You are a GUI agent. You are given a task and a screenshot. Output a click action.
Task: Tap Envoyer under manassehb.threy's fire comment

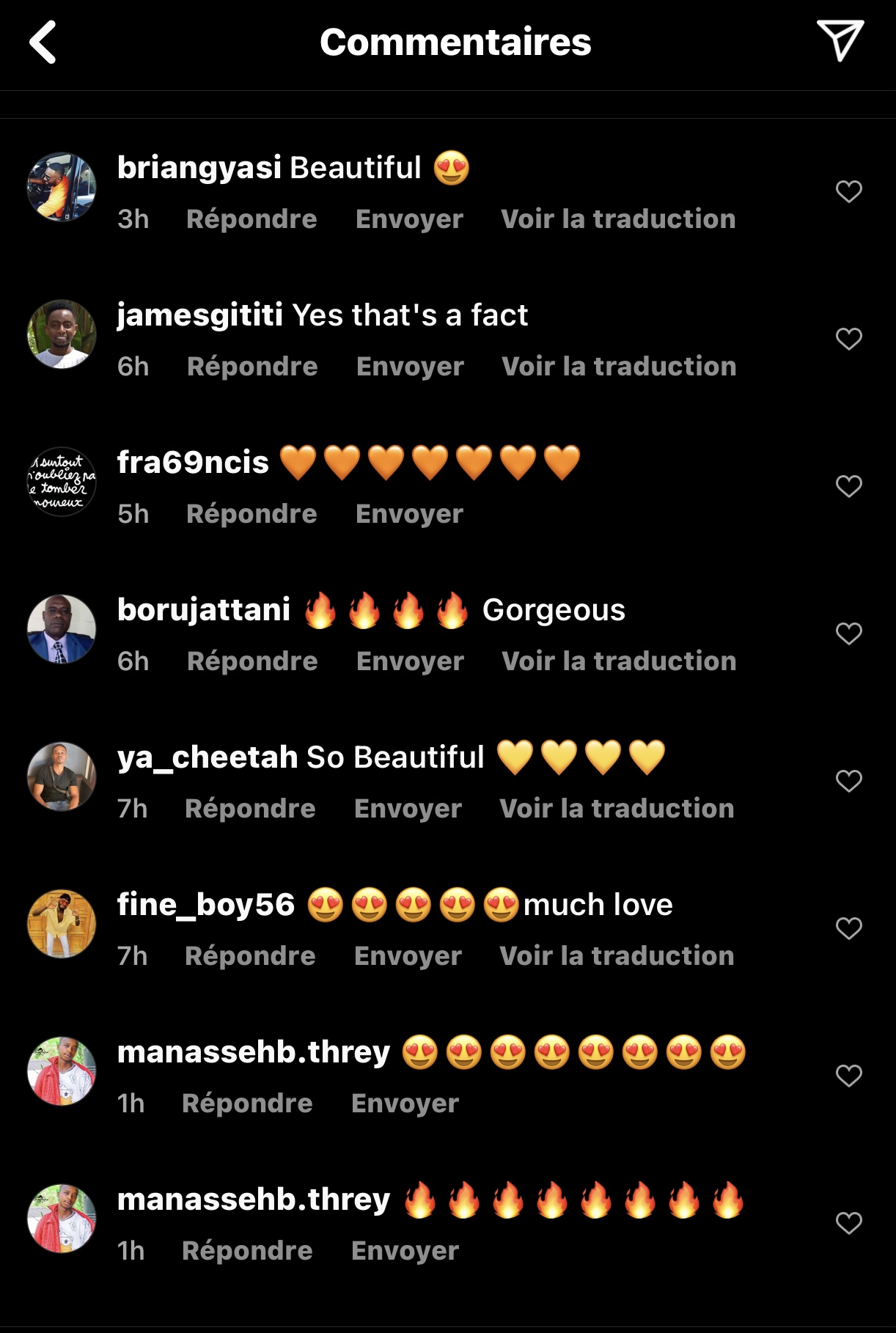click(x=405, y=1251)
